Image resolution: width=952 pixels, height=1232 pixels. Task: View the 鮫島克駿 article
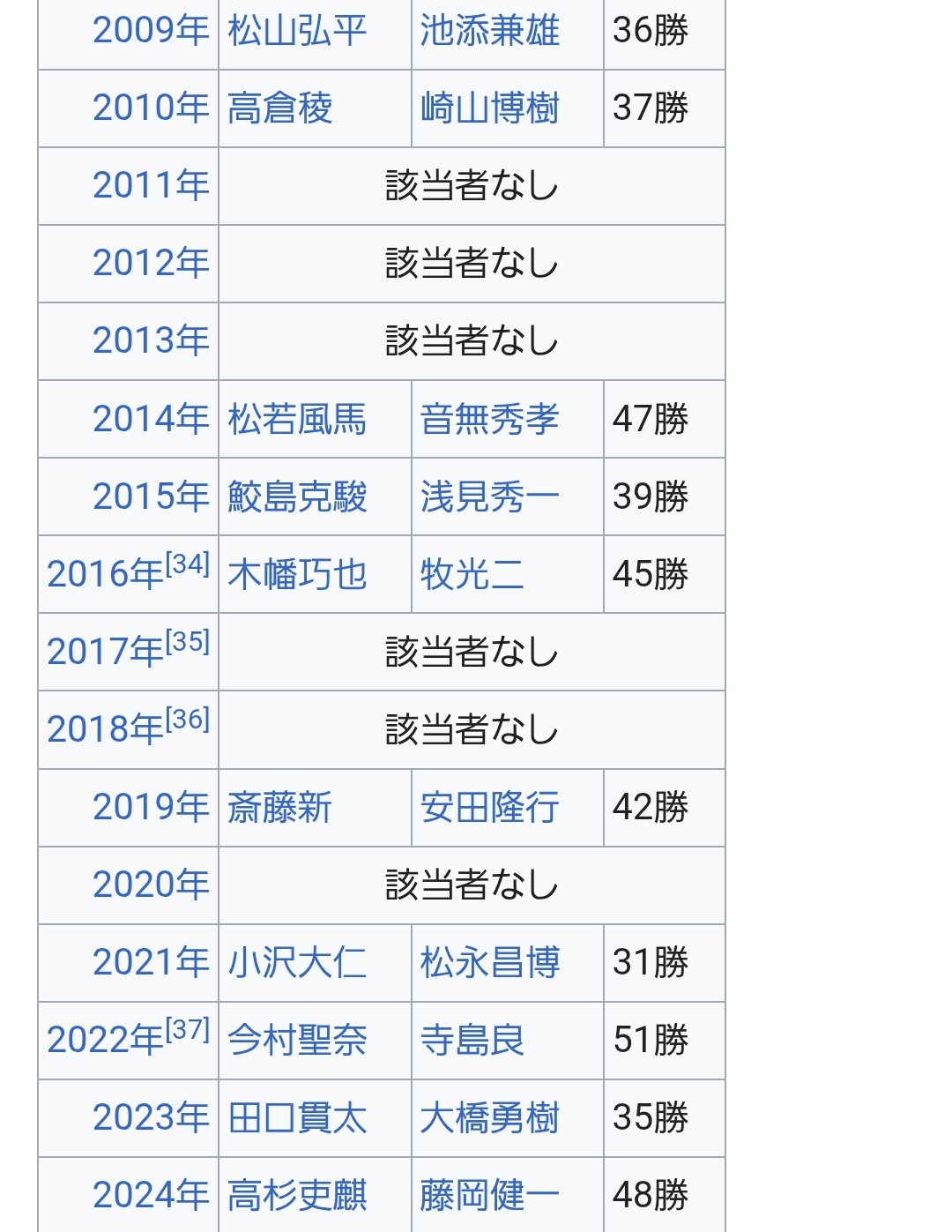pos(296,497)
